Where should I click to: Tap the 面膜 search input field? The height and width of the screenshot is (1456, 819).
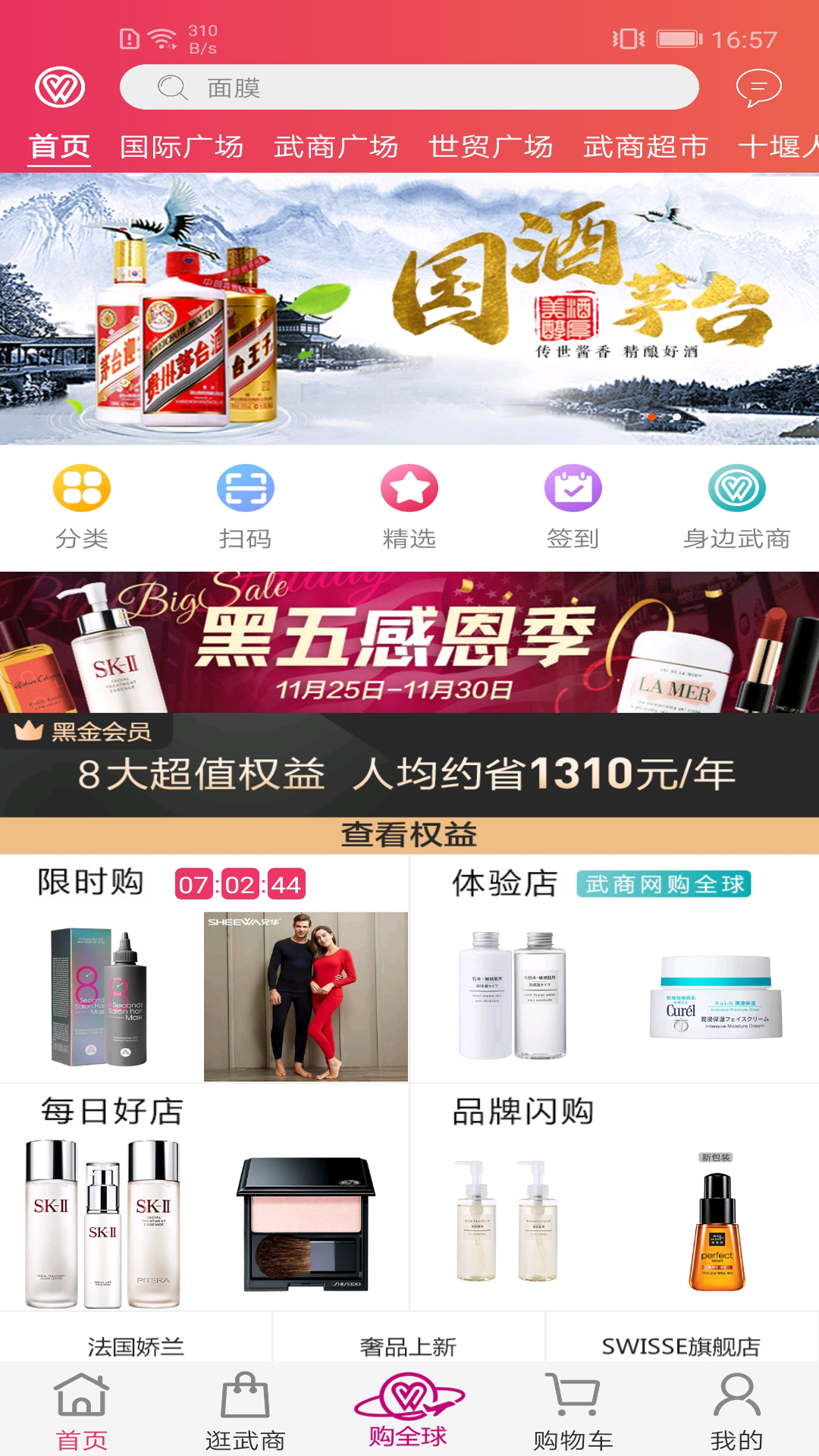pyautogui.click(x=409, y=86)
